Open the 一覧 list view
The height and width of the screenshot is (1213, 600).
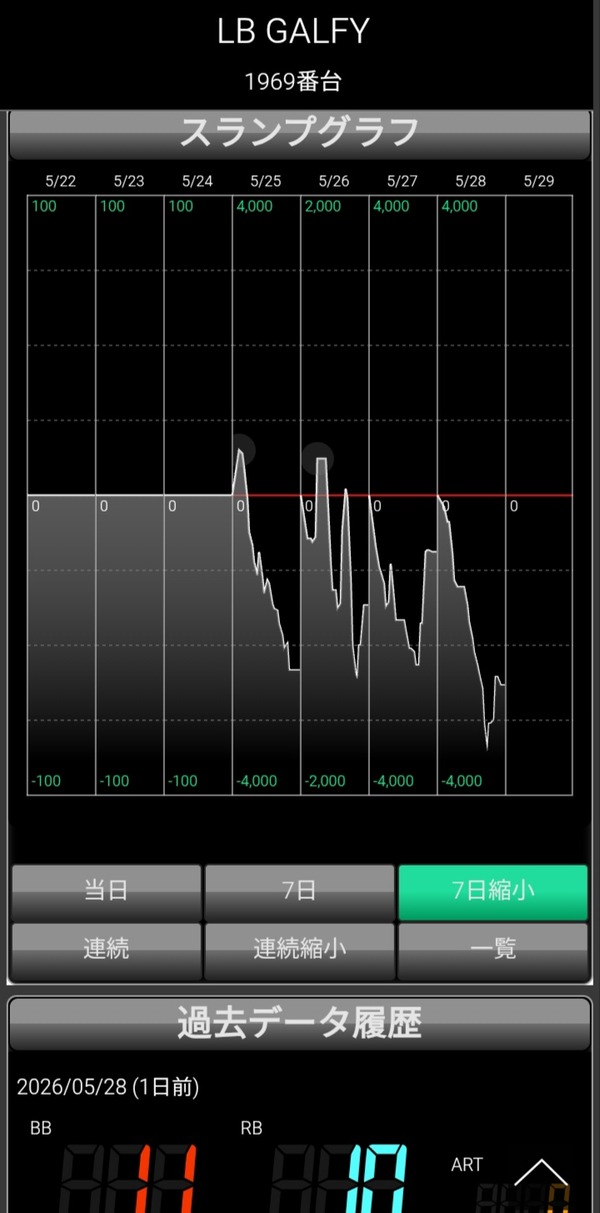click(x=492, y=949)
